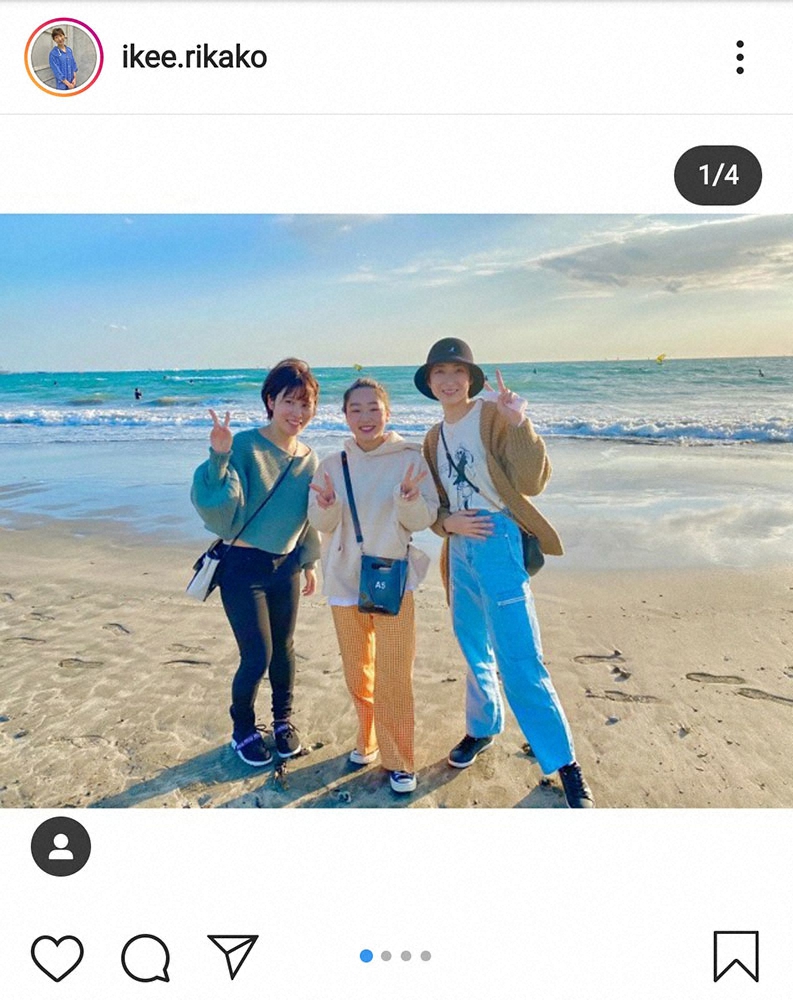Open the ikee.rikako profile picture story

pyautogui.click(x=64, y=57)
